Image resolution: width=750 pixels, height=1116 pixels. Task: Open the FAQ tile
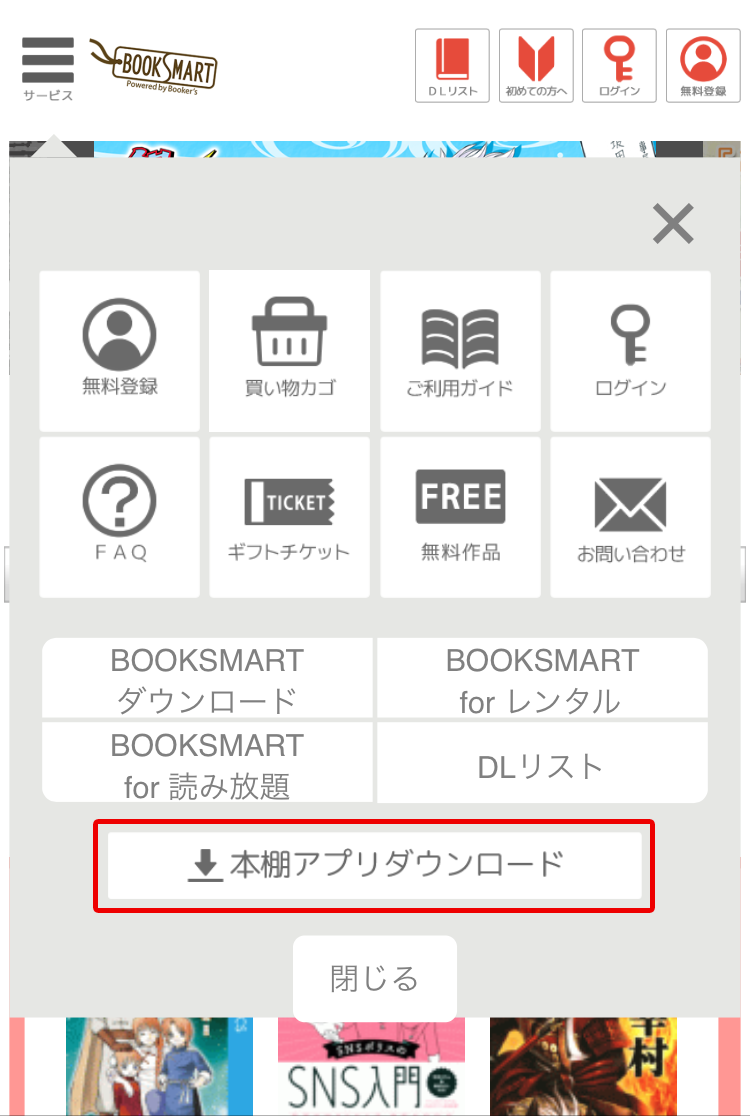120,517
